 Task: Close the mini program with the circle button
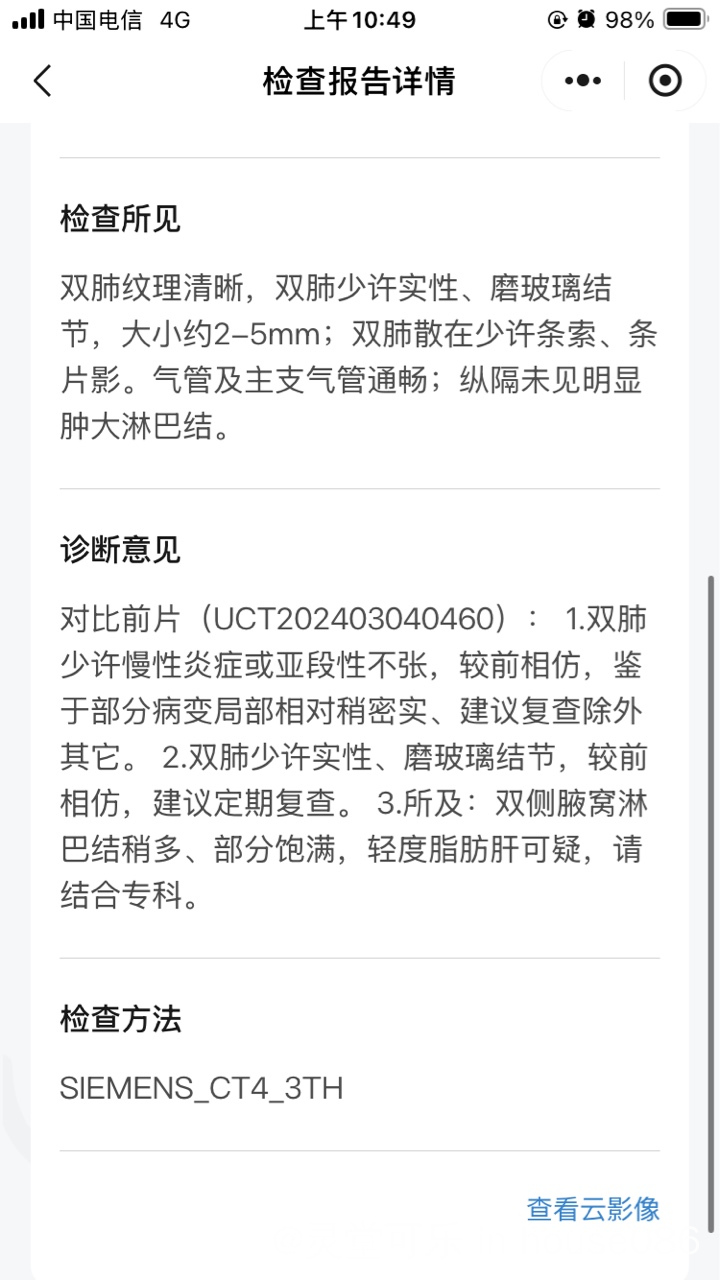pyautogui.click(x=665, y=81)
